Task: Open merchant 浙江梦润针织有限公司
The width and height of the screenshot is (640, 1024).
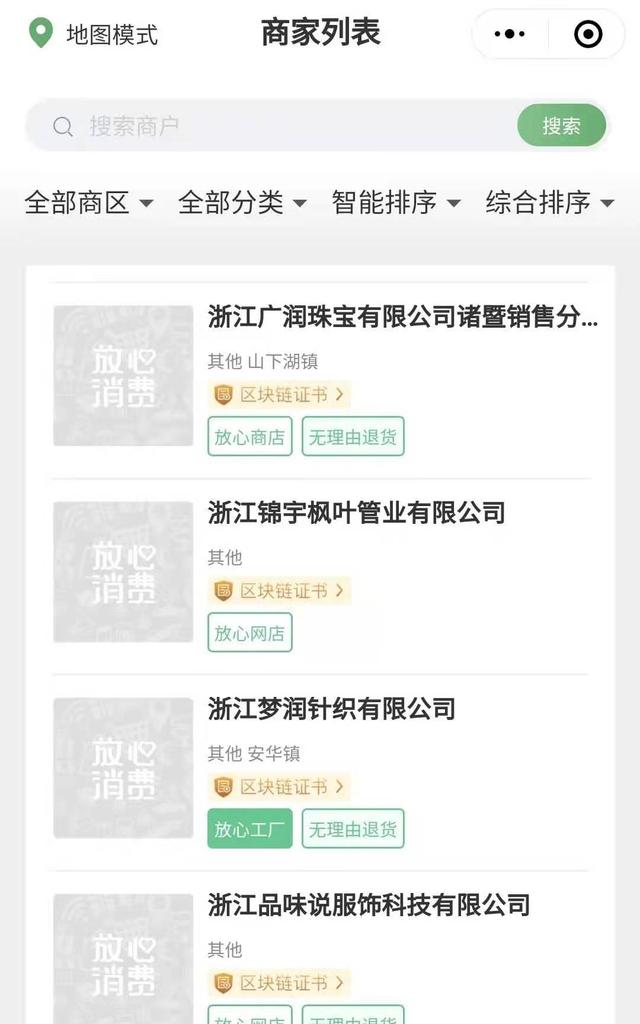Action: point(332,709)
